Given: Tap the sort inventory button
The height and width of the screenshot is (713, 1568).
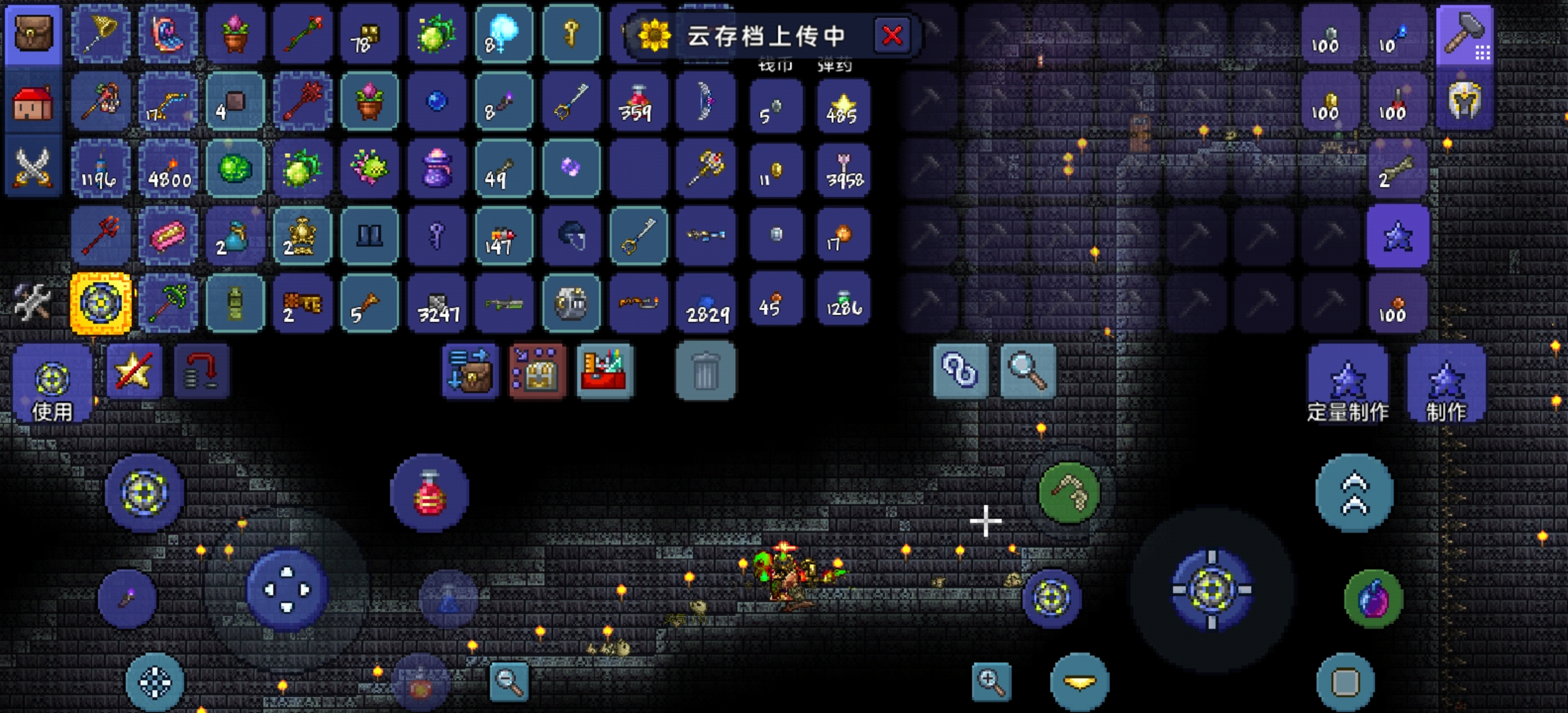Looking at the screenshot, I should (x=469, y=371).
